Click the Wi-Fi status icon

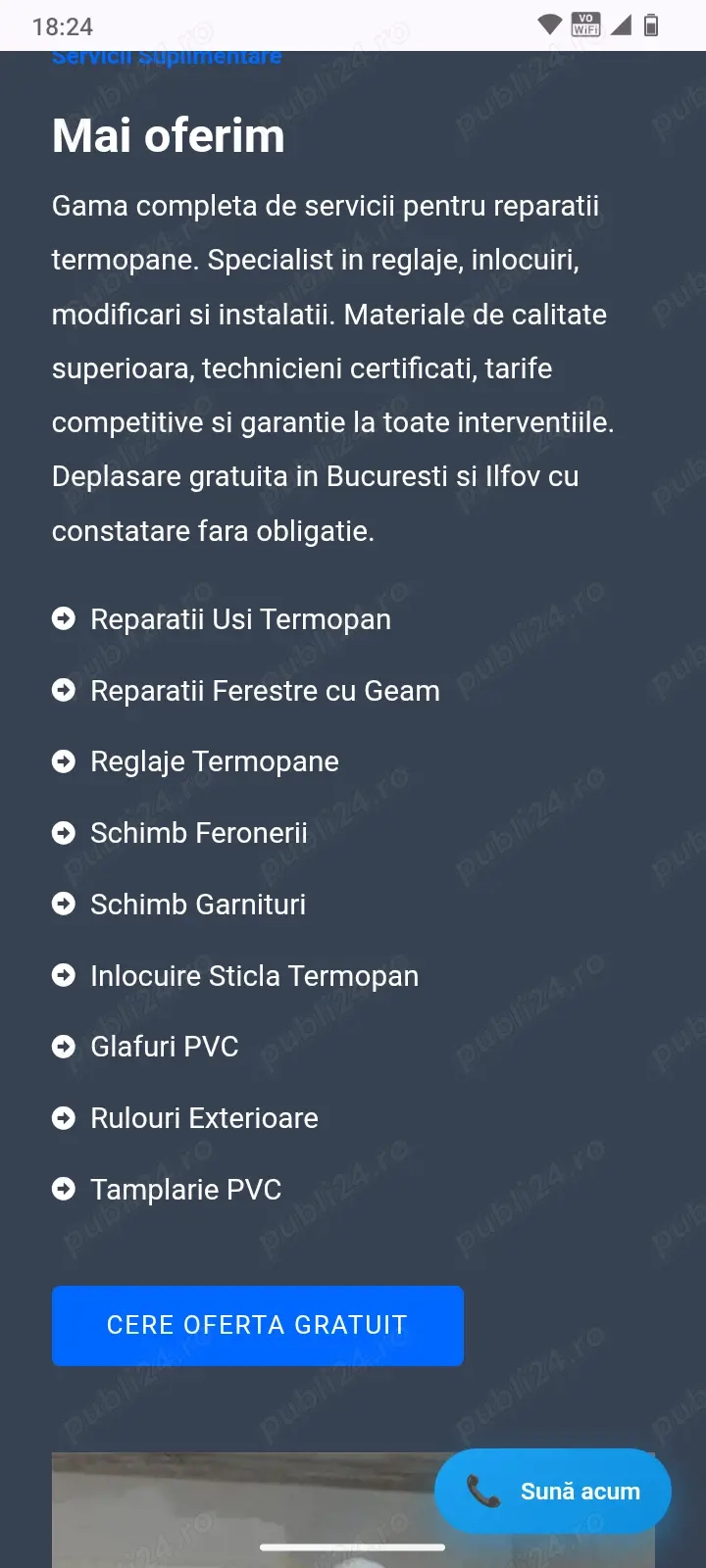pos(550,25)
